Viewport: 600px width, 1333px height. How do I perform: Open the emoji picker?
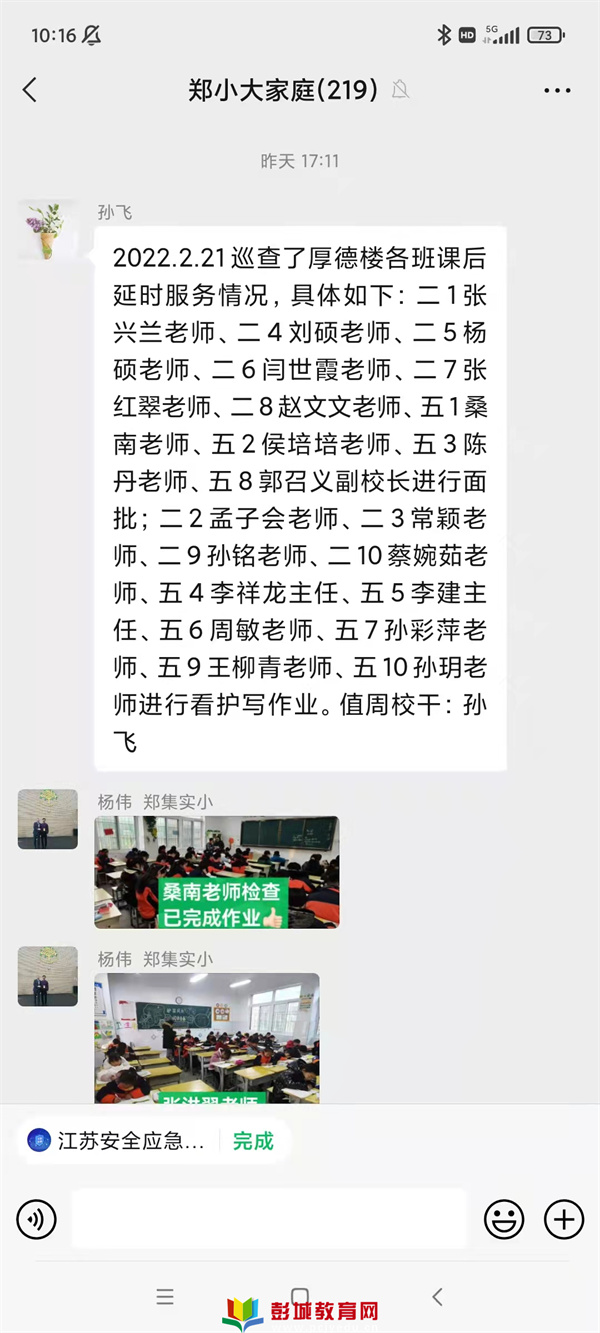click(x=504, y=1219)
